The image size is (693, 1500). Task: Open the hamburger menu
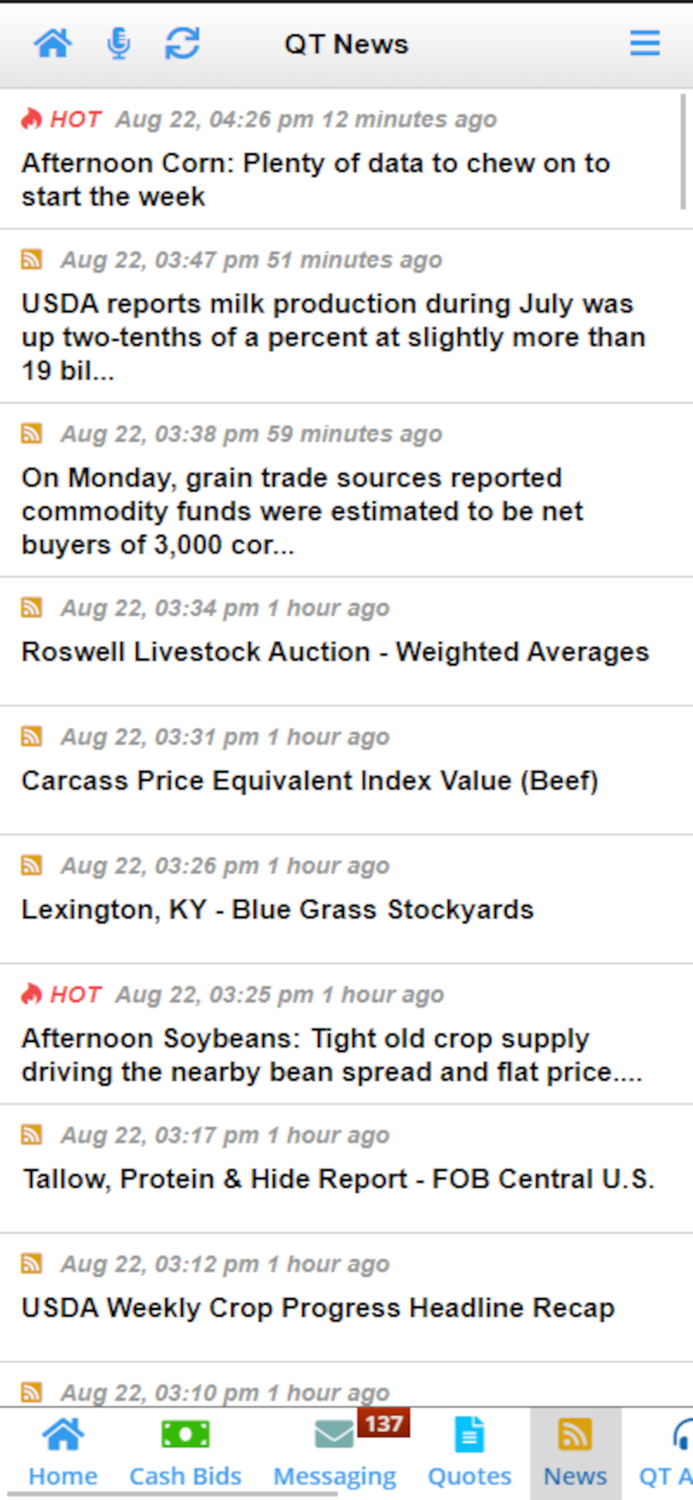[645, 43]
